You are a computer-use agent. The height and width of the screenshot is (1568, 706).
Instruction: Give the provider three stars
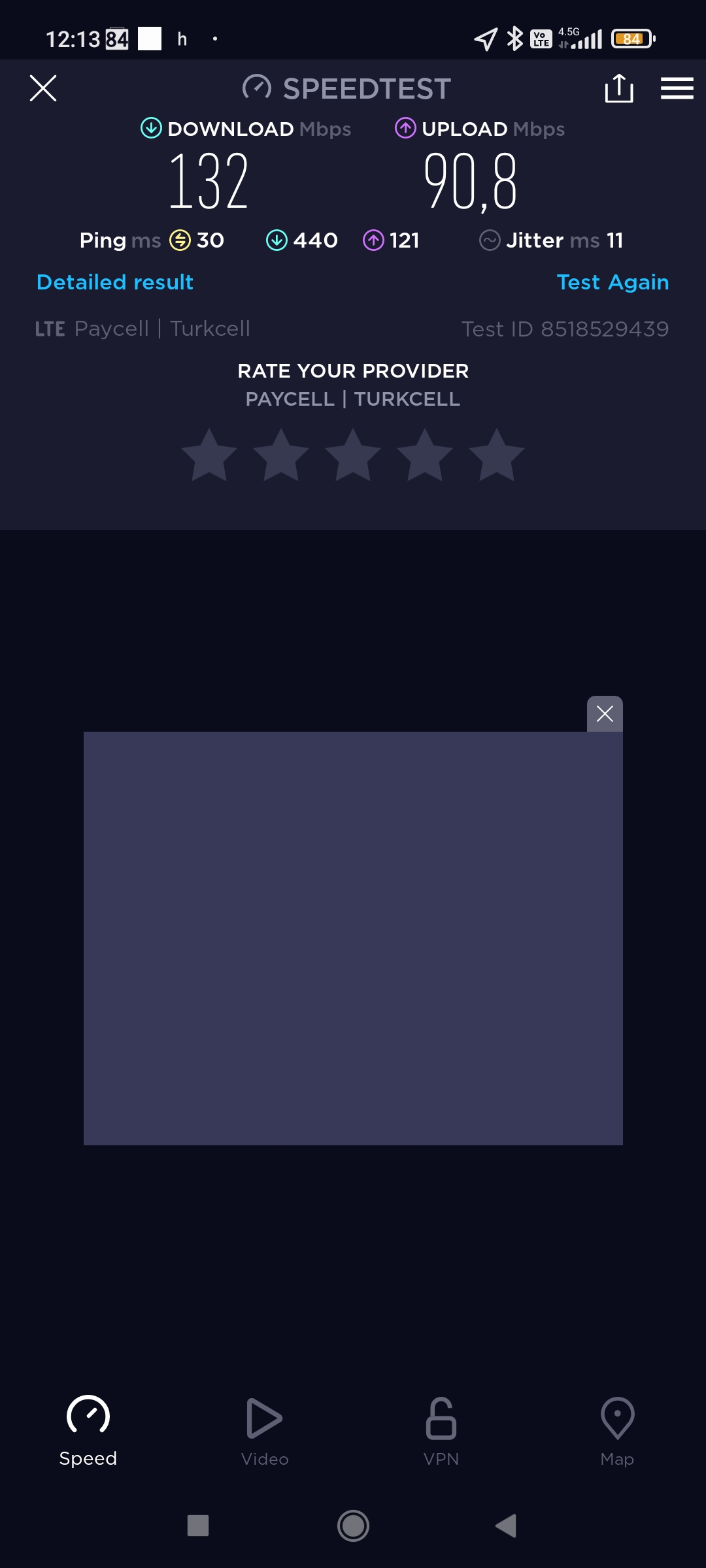pos(353,455)
